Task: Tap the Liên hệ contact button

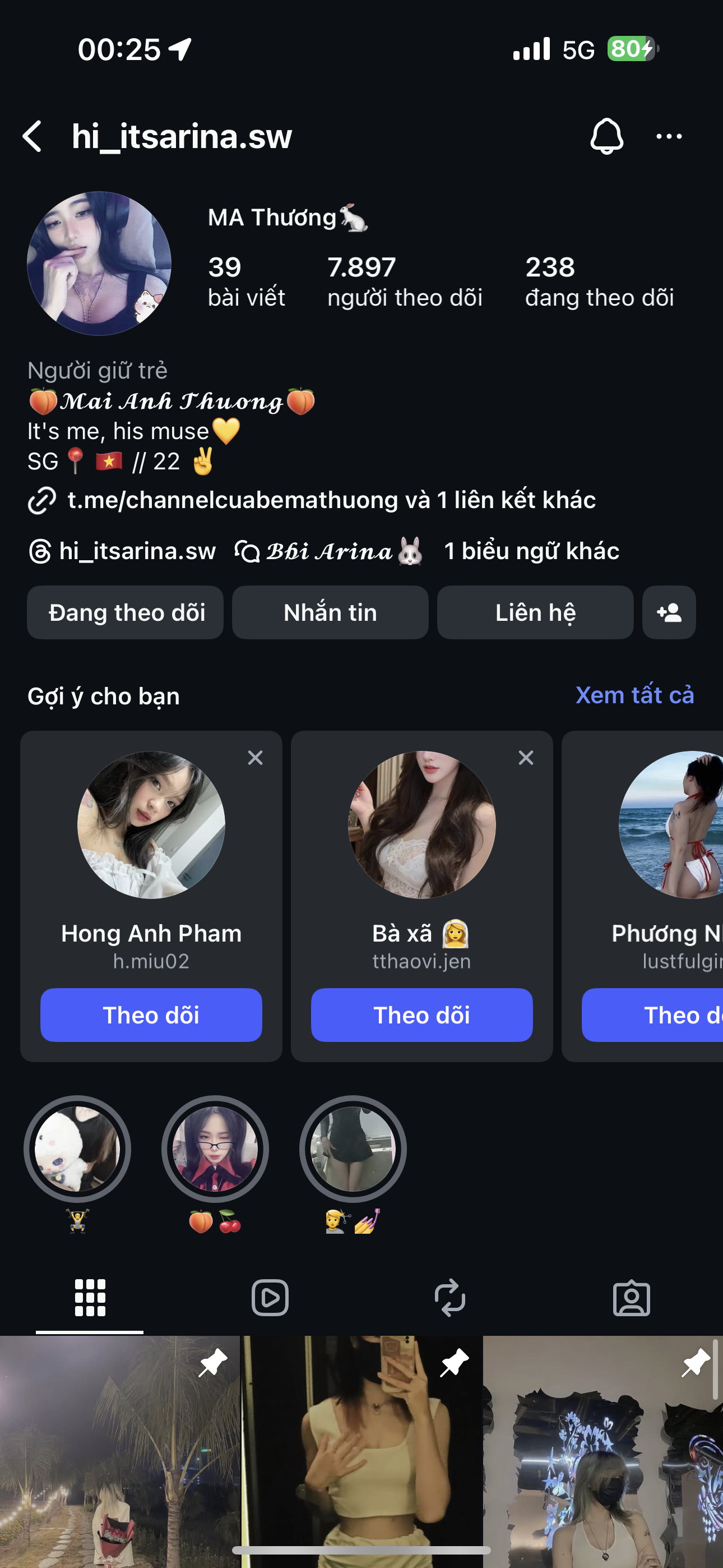Action: (x=535, y=612)
